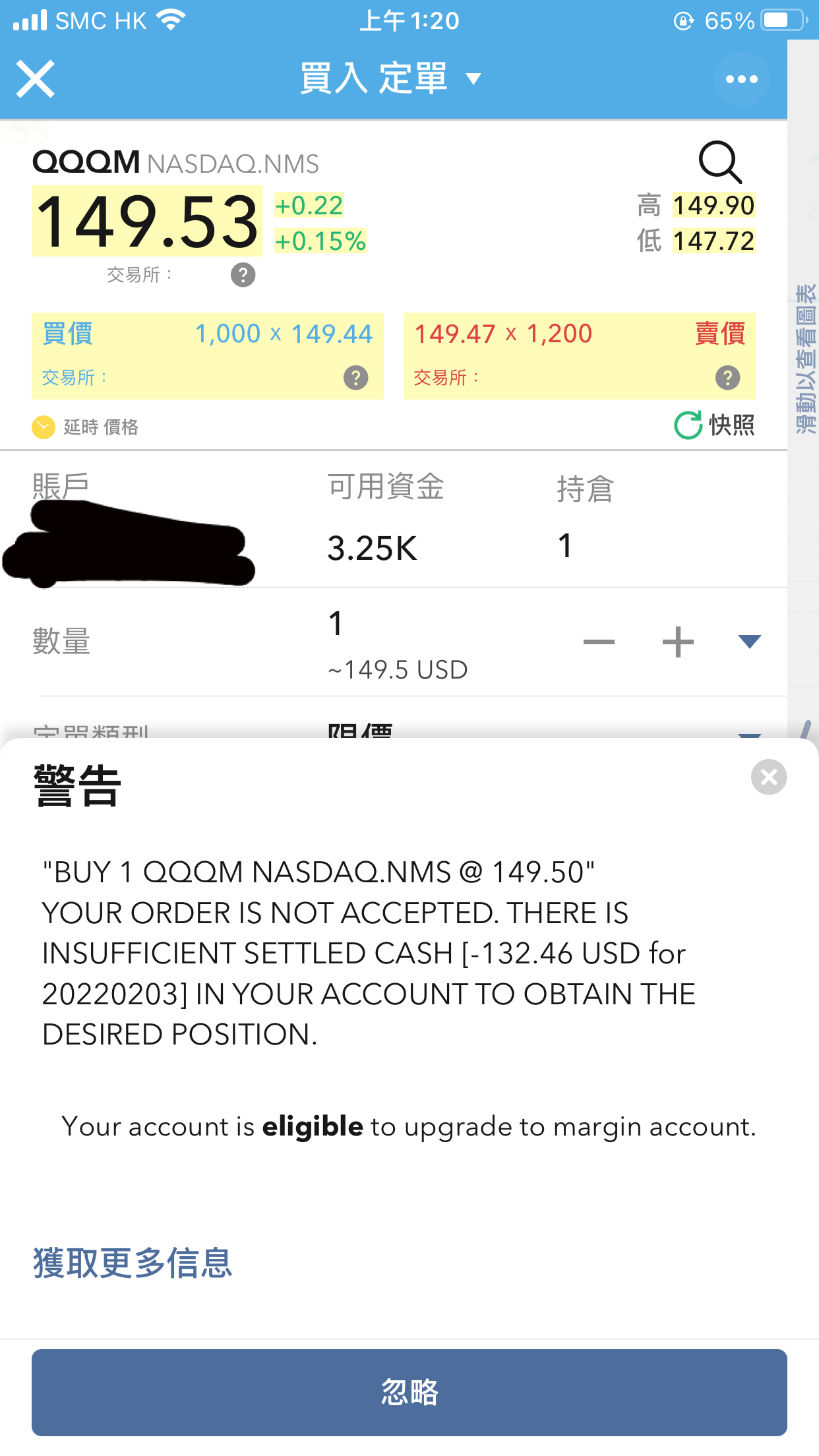This screenshot has height=1456, width=819.
Task: Dismiss the 警告 warning dialog
Action: tap(769, 777)
